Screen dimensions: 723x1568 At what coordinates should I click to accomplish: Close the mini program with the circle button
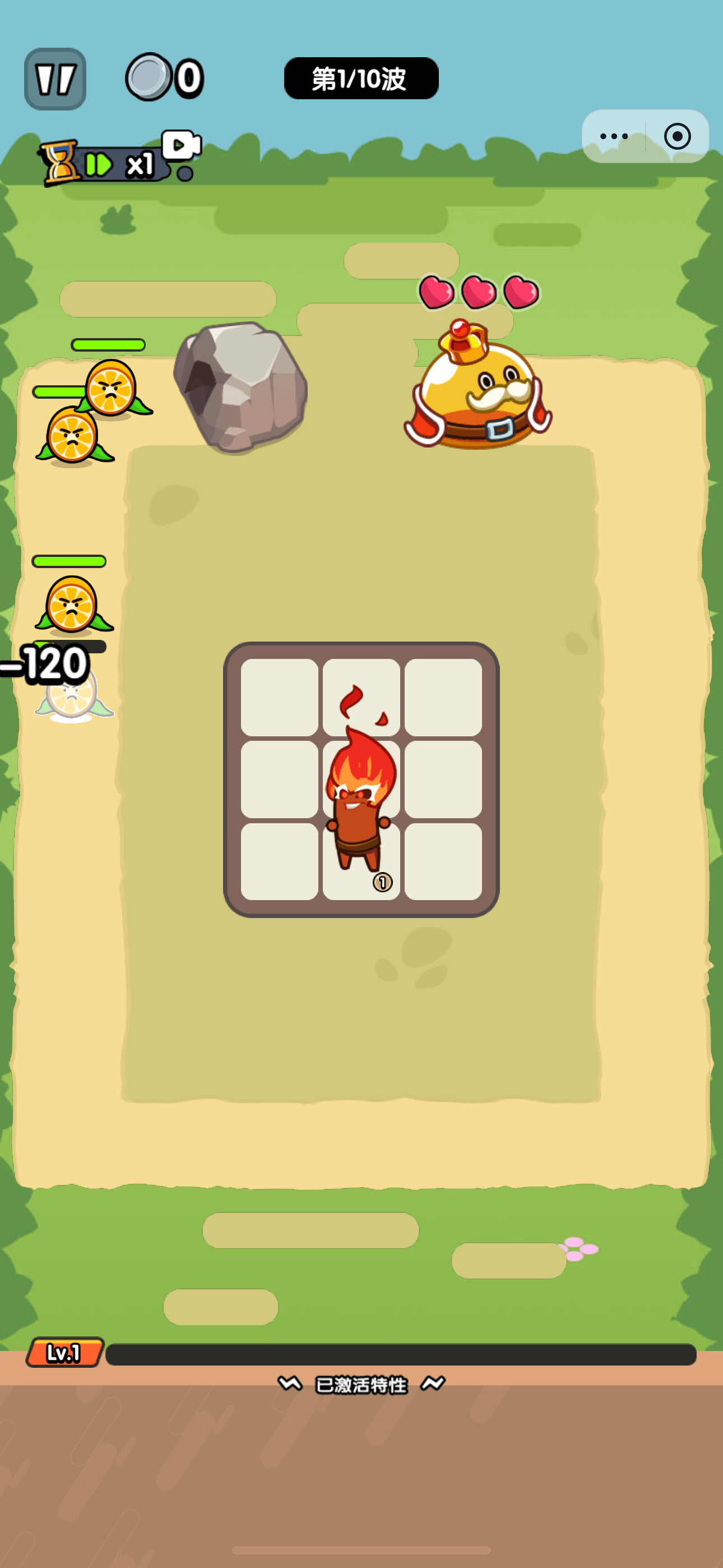pos(676,136)
